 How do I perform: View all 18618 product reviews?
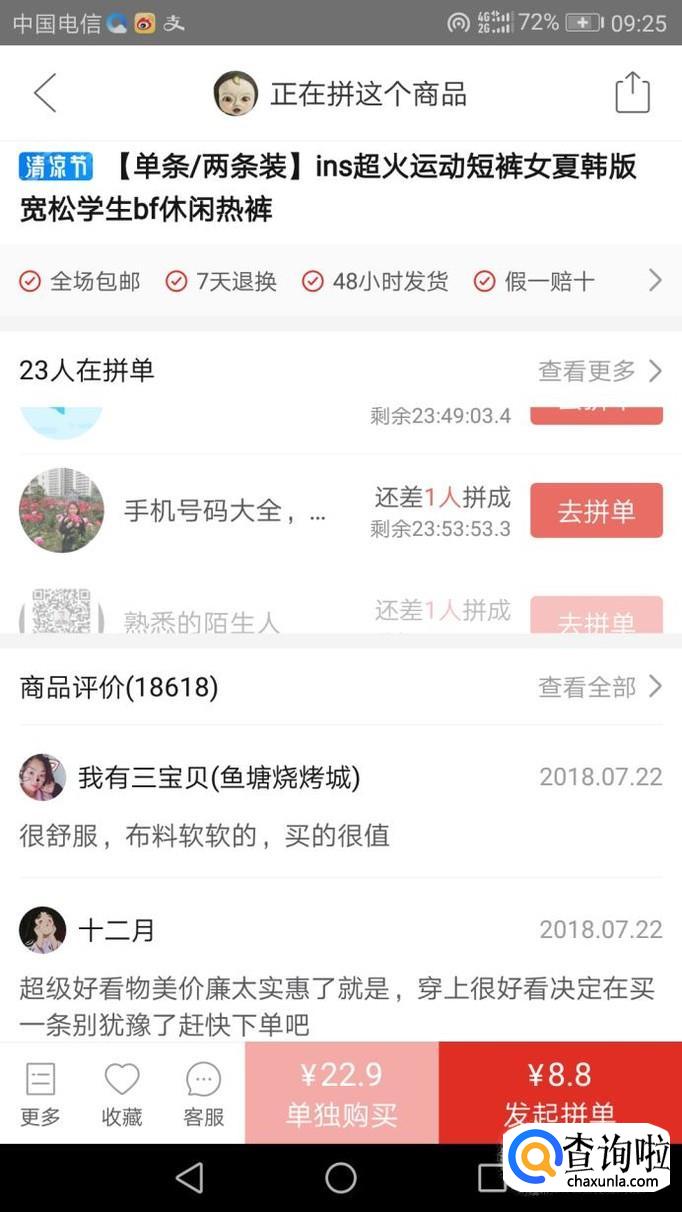pos(599,687)
